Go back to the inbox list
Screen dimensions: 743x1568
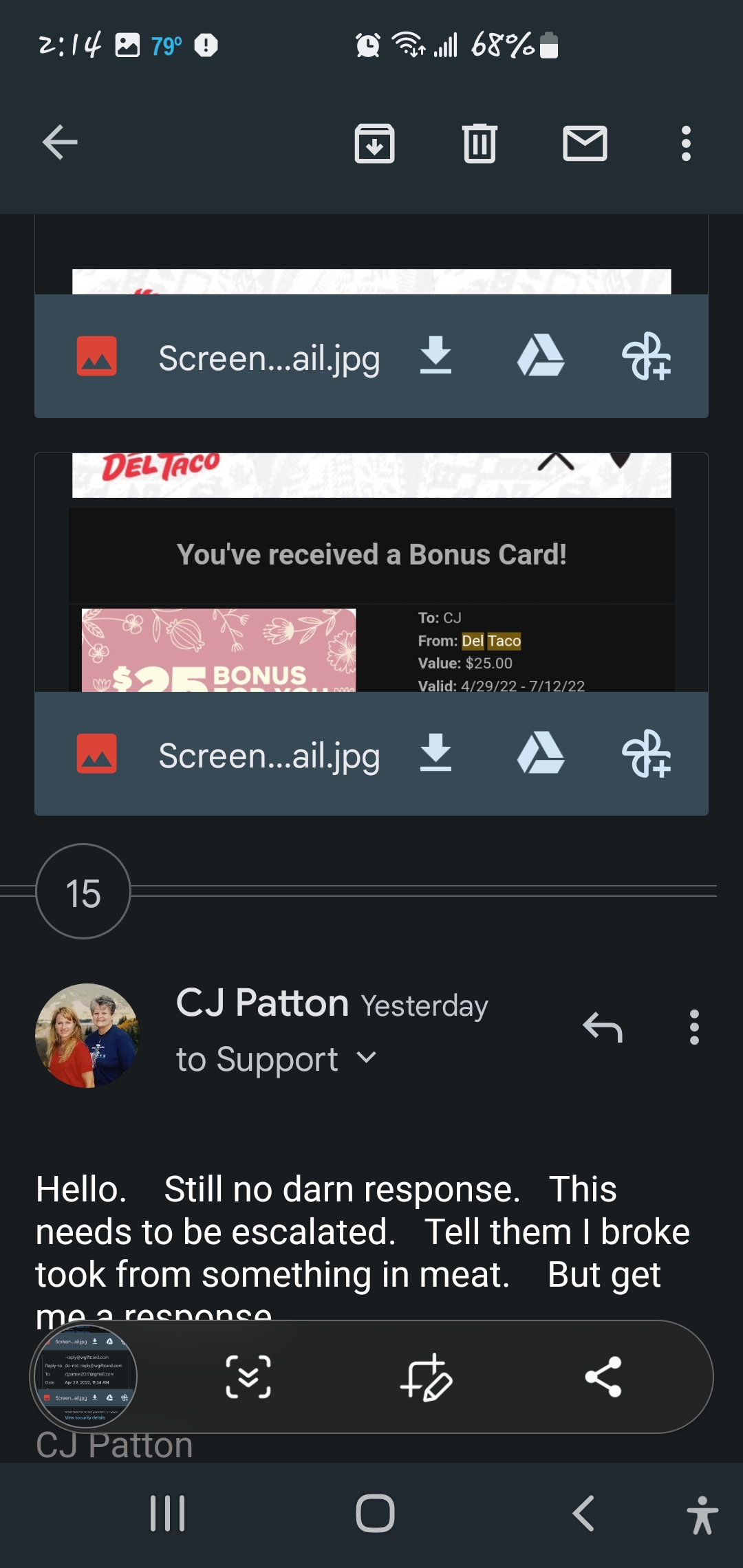point(60,143)
